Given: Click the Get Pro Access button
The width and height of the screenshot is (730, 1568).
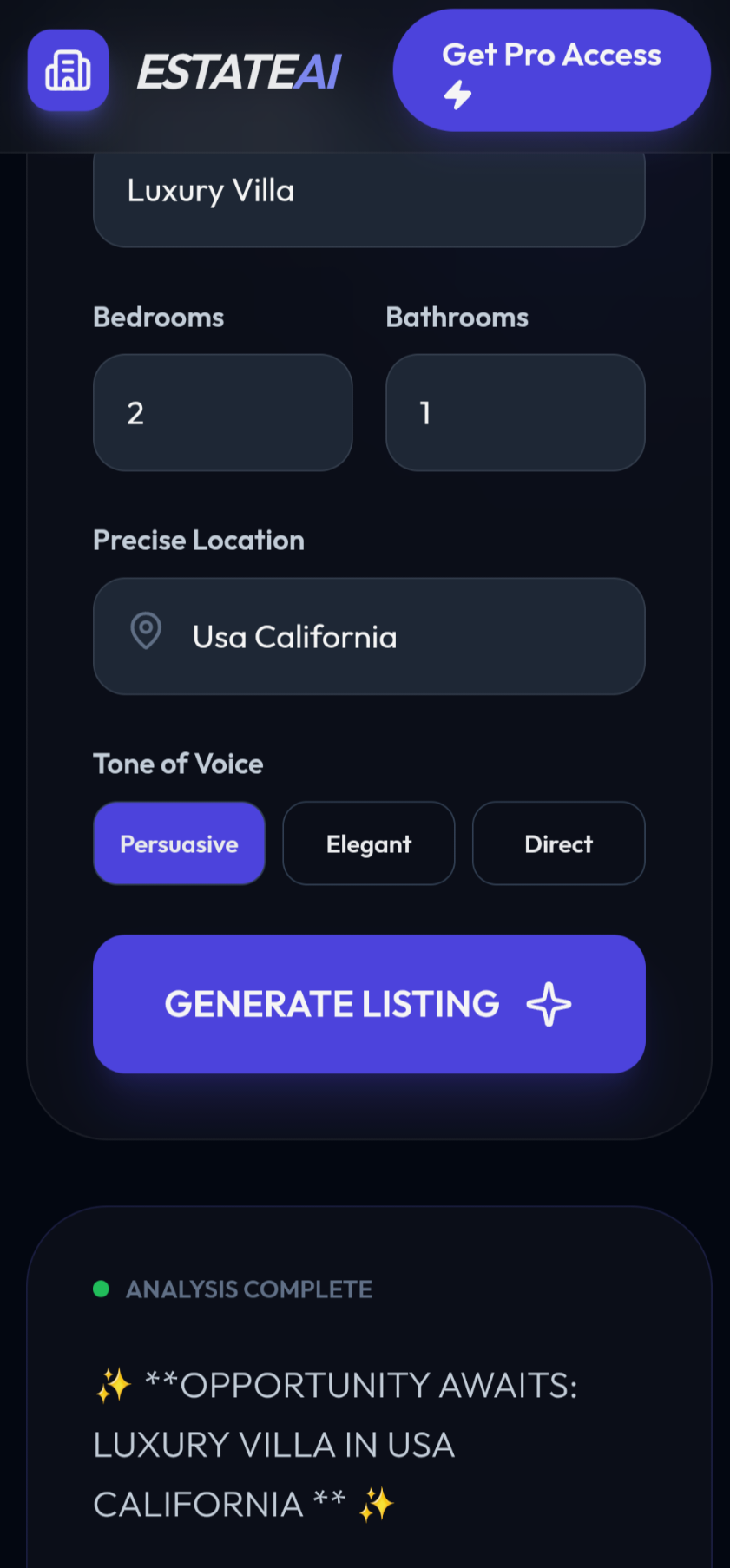Looking at the screenshot, I should pos(551,69).
